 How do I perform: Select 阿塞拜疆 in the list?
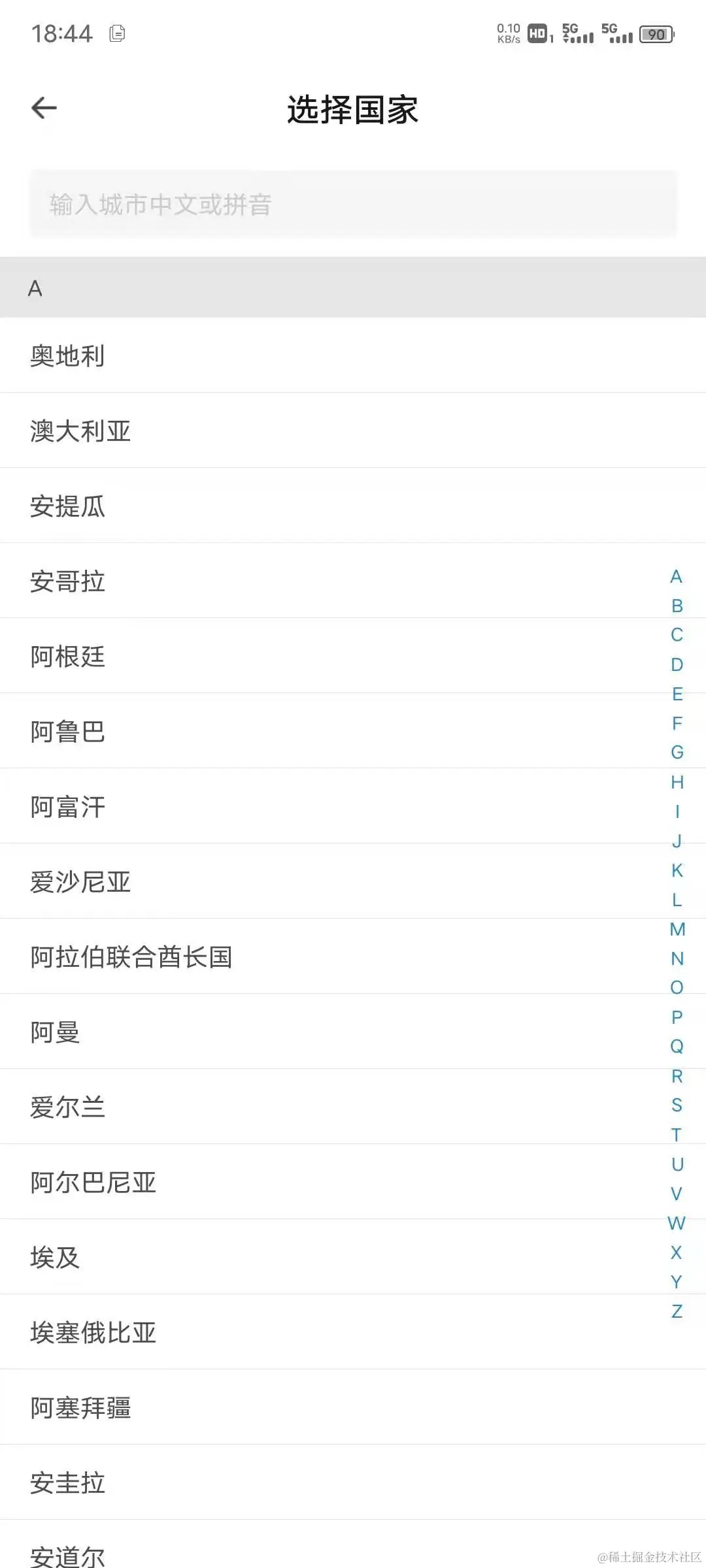click(80, 1408)
